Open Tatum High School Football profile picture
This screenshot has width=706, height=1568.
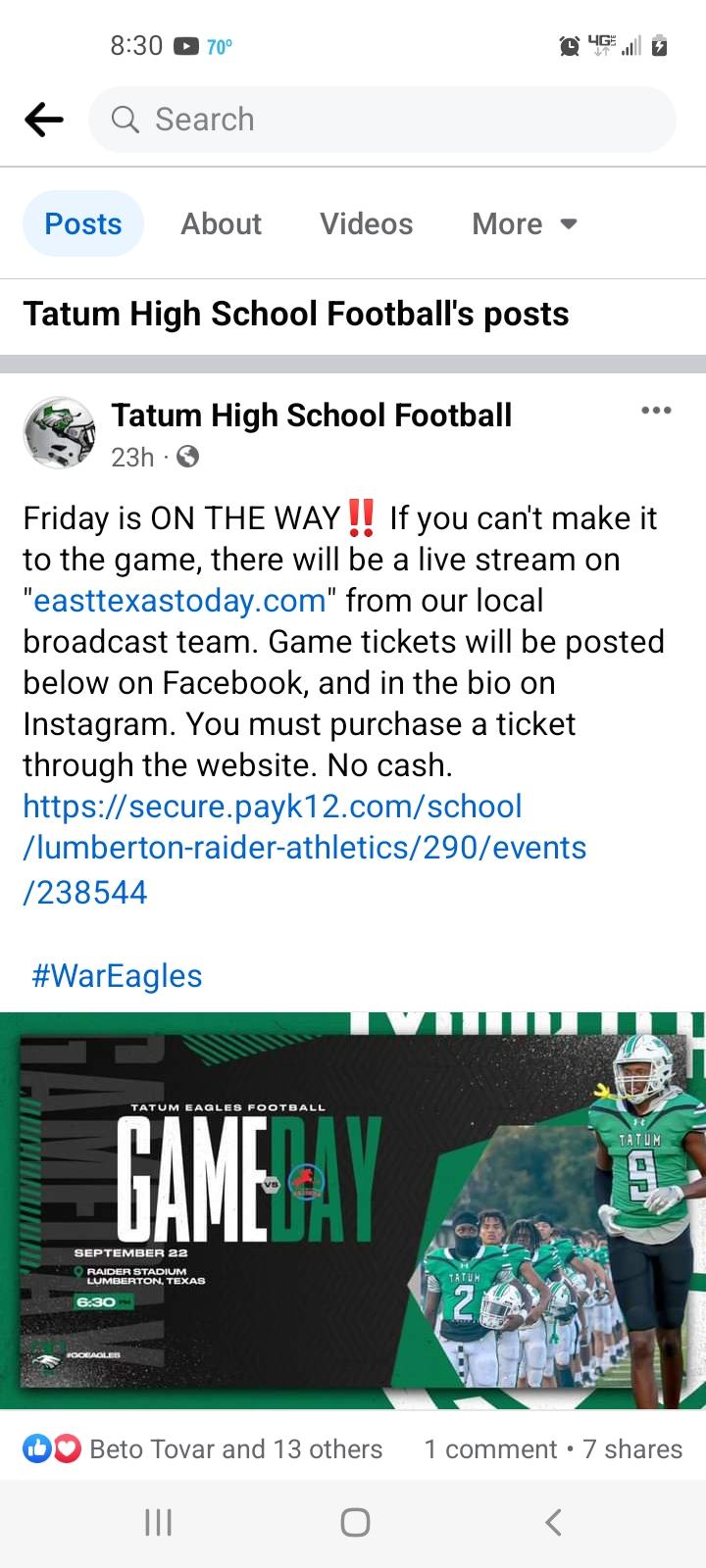pyautogui.click(x=60, y=433)
